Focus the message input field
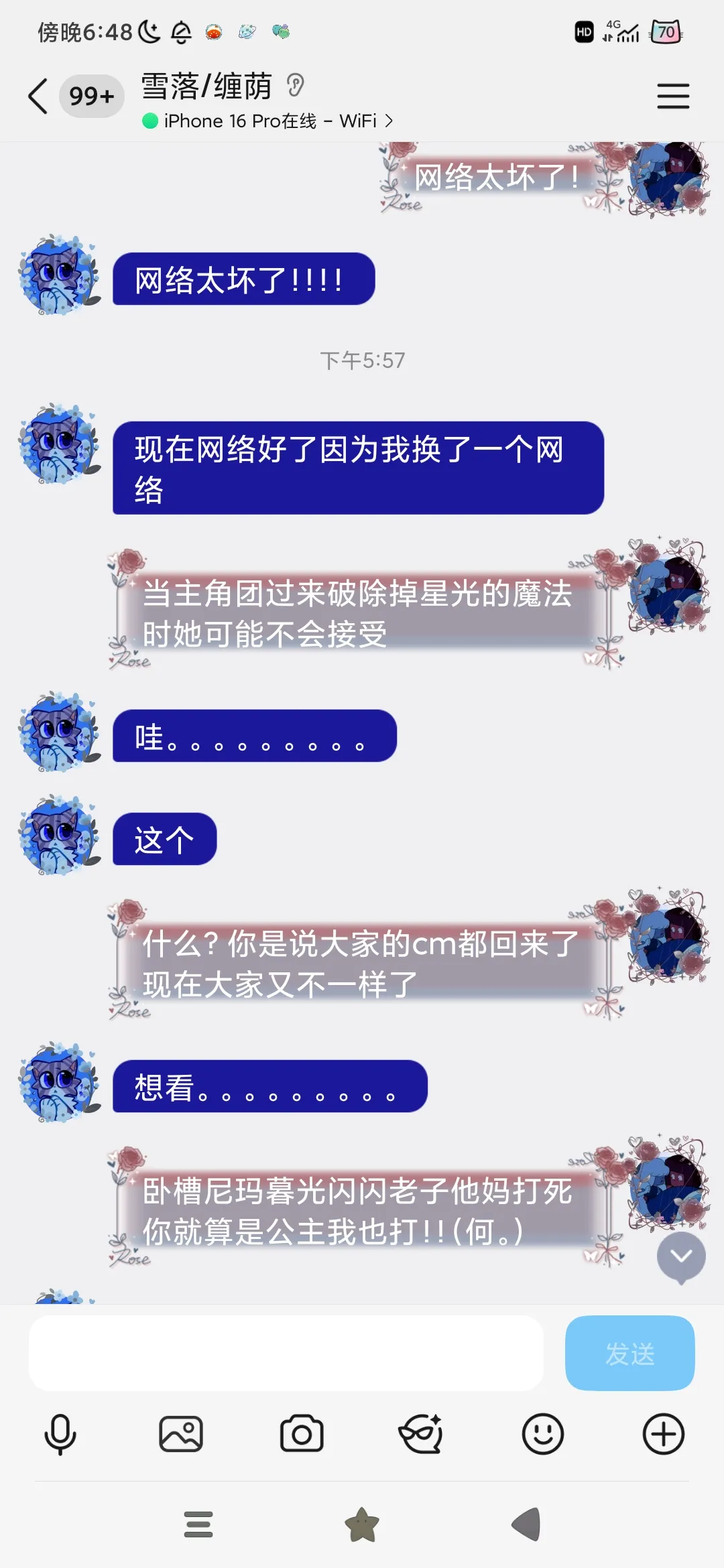Viewport: 724px width, 1568px height. pyautogui.click(x=286, y=1353)
